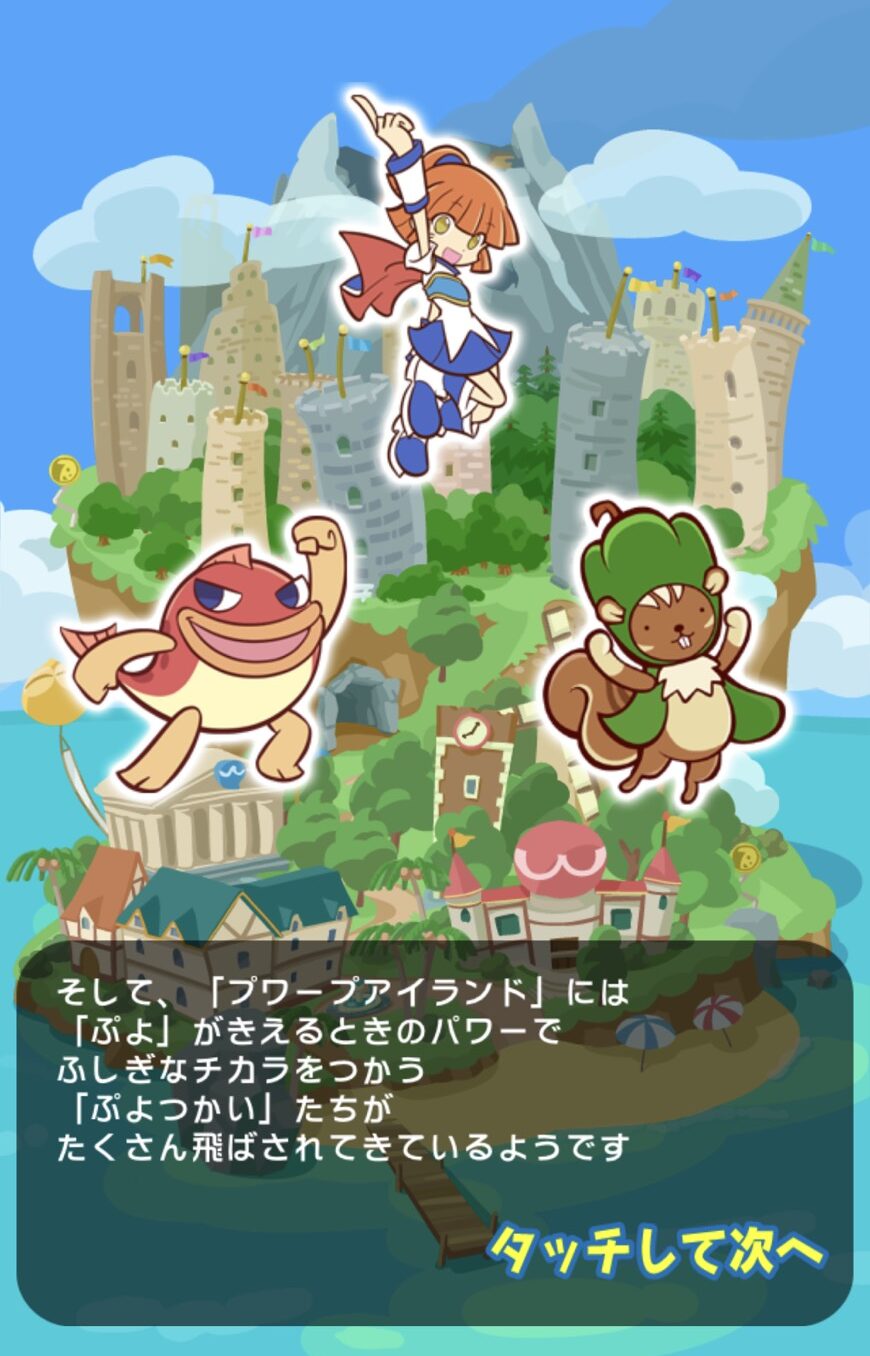The width and height of the screenshot is (870, 1356).
Task: Tap タッチして次へ to continue the story
Action: (656, 1249)
